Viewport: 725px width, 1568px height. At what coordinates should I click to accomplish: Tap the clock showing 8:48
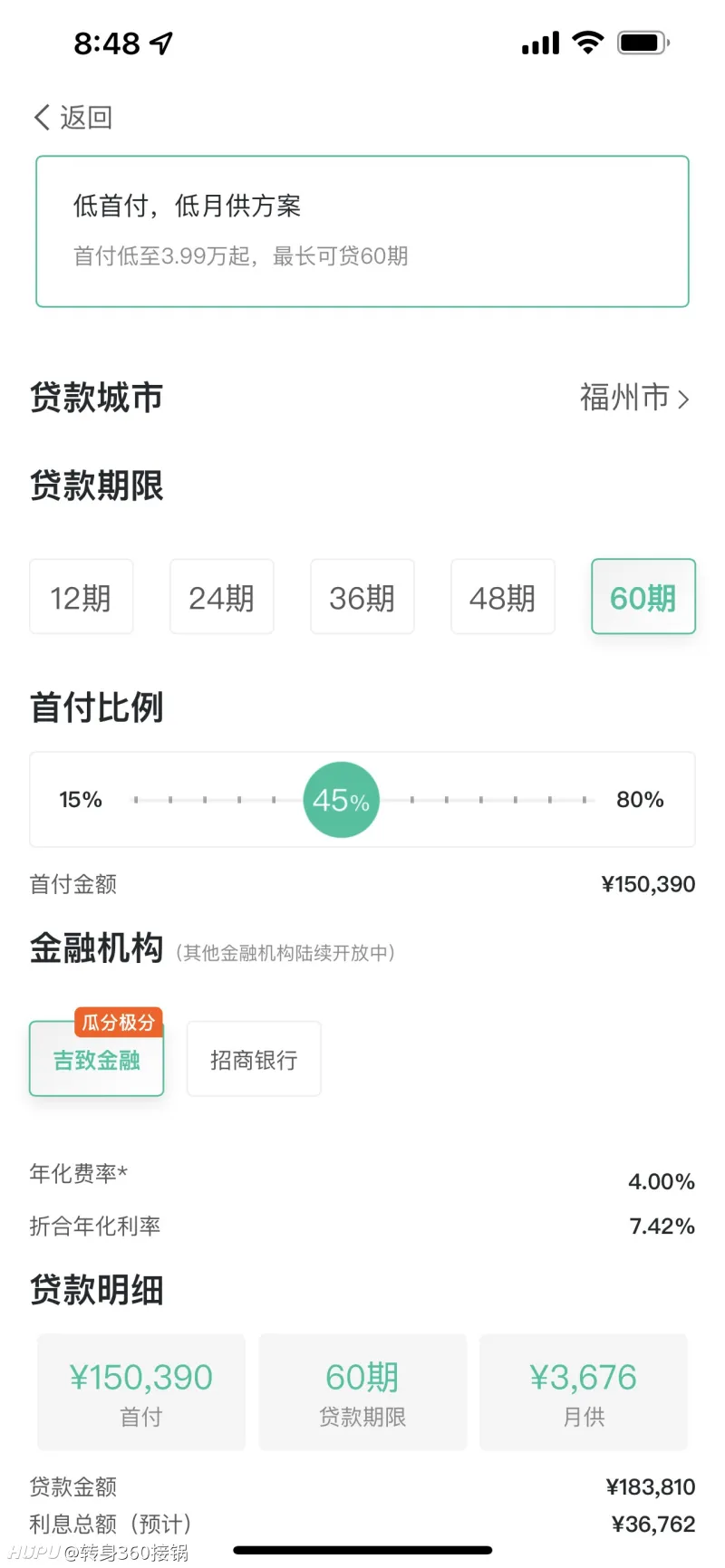pyautogui.click(x=109, y=43)
